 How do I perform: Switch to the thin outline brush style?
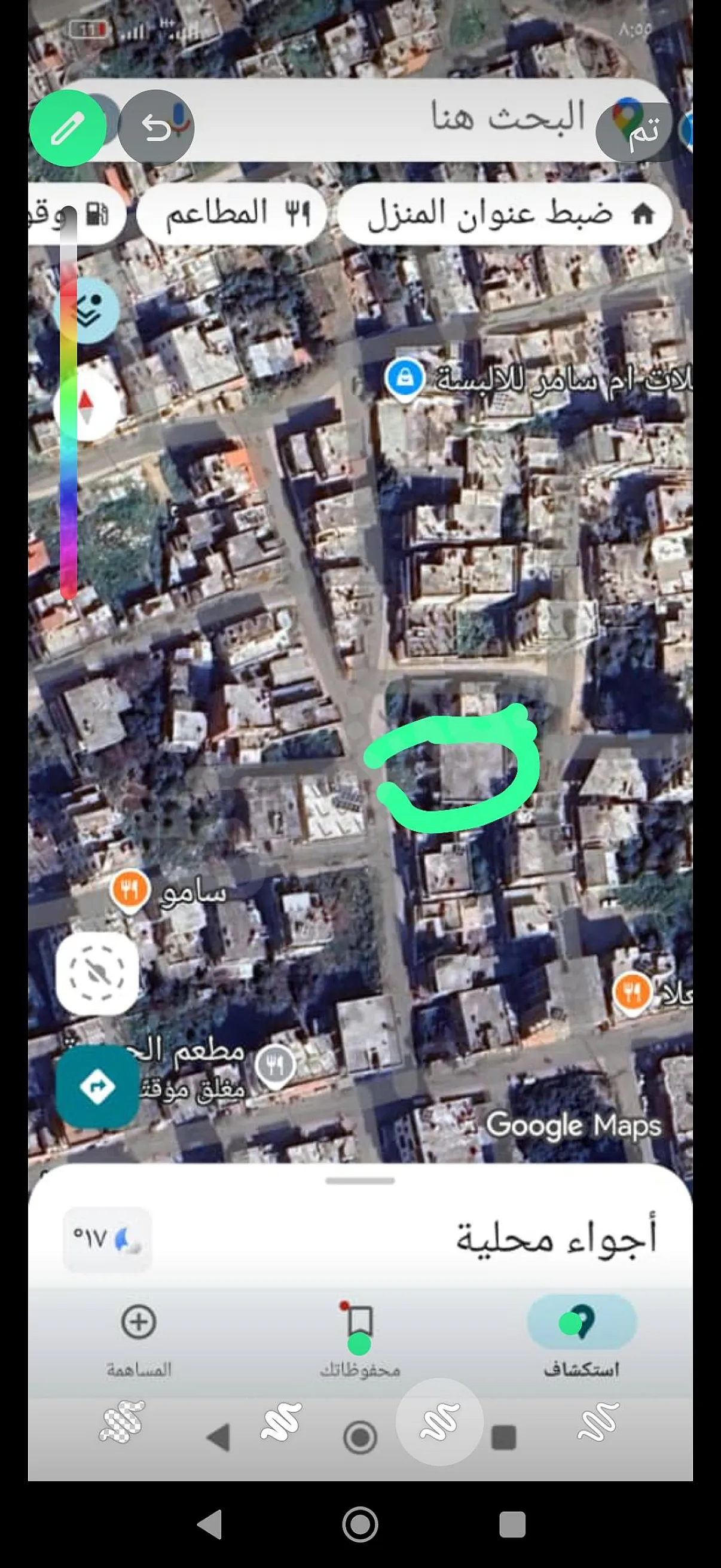tap(598, 1421)
